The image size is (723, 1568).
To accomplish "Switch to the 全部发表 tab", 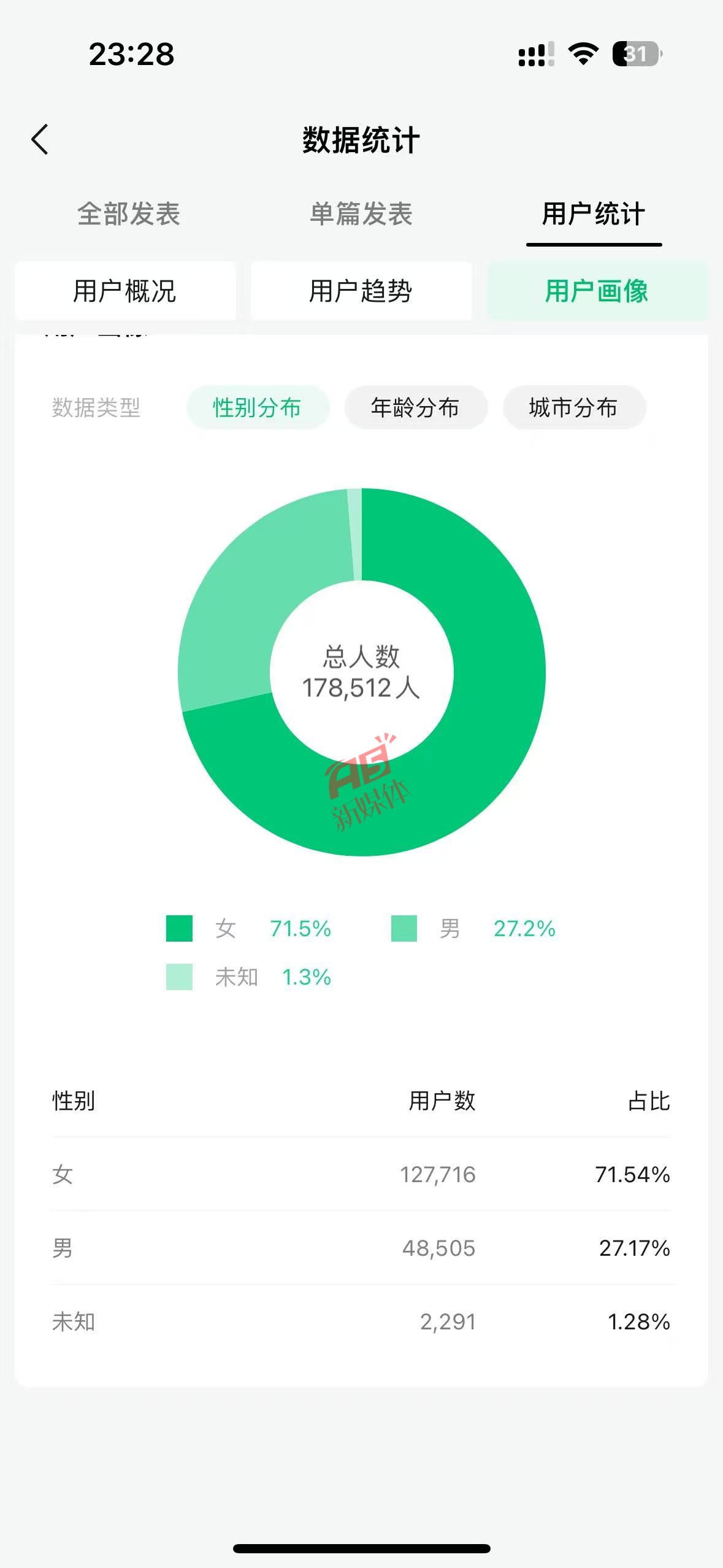I will coord(129,214).
